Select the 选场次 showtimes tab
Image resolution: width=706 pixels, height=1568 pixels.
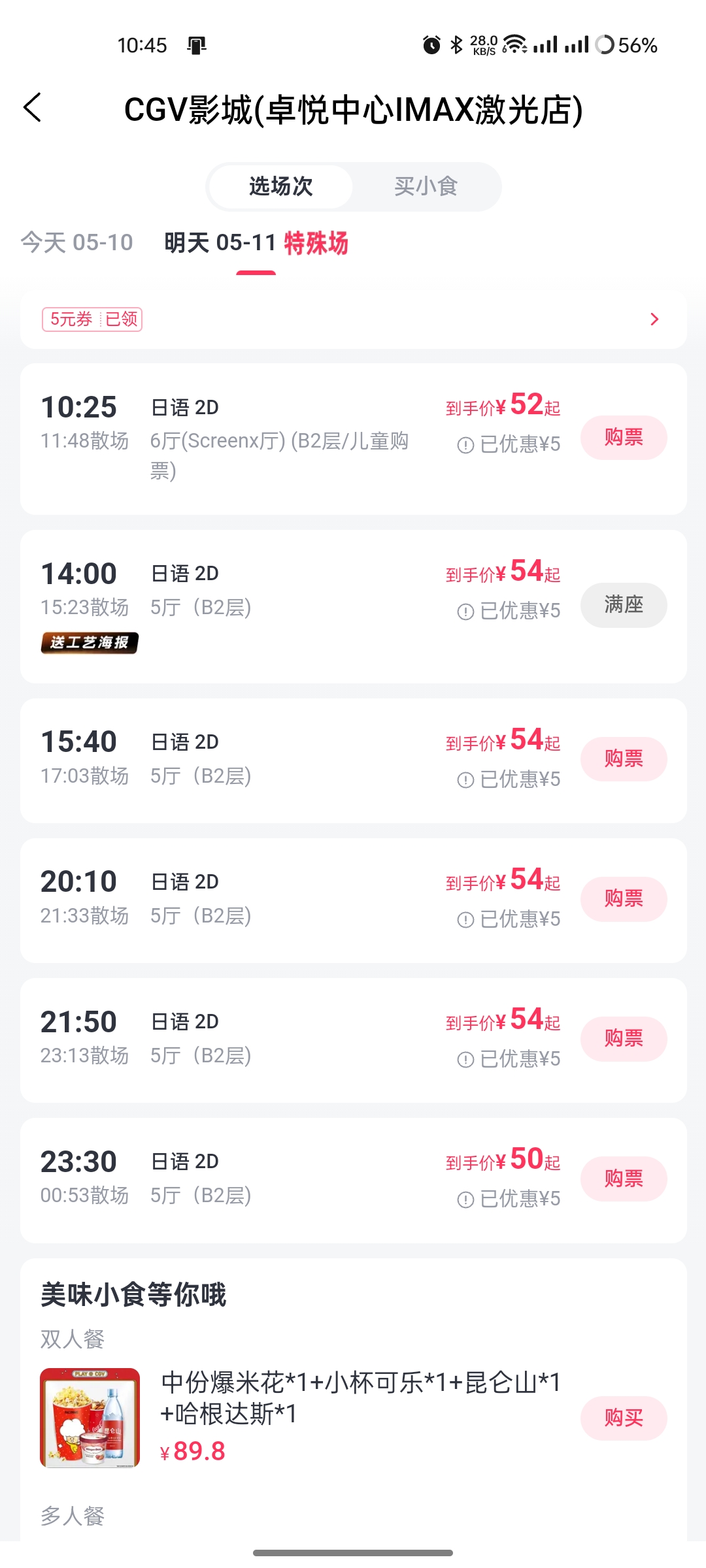coord(281,187)
